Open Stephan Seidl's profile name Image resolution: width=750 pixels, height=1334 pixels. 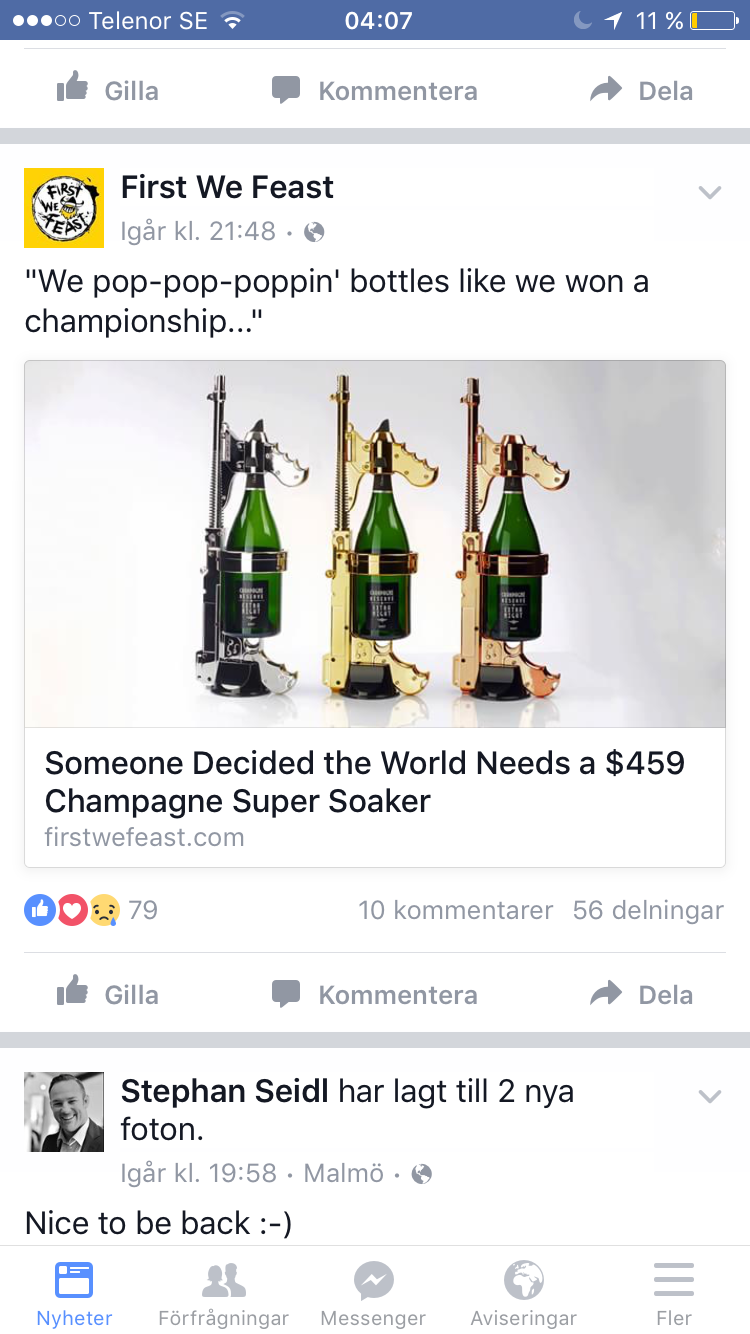pyautogui.click(x=224, y=1091)
